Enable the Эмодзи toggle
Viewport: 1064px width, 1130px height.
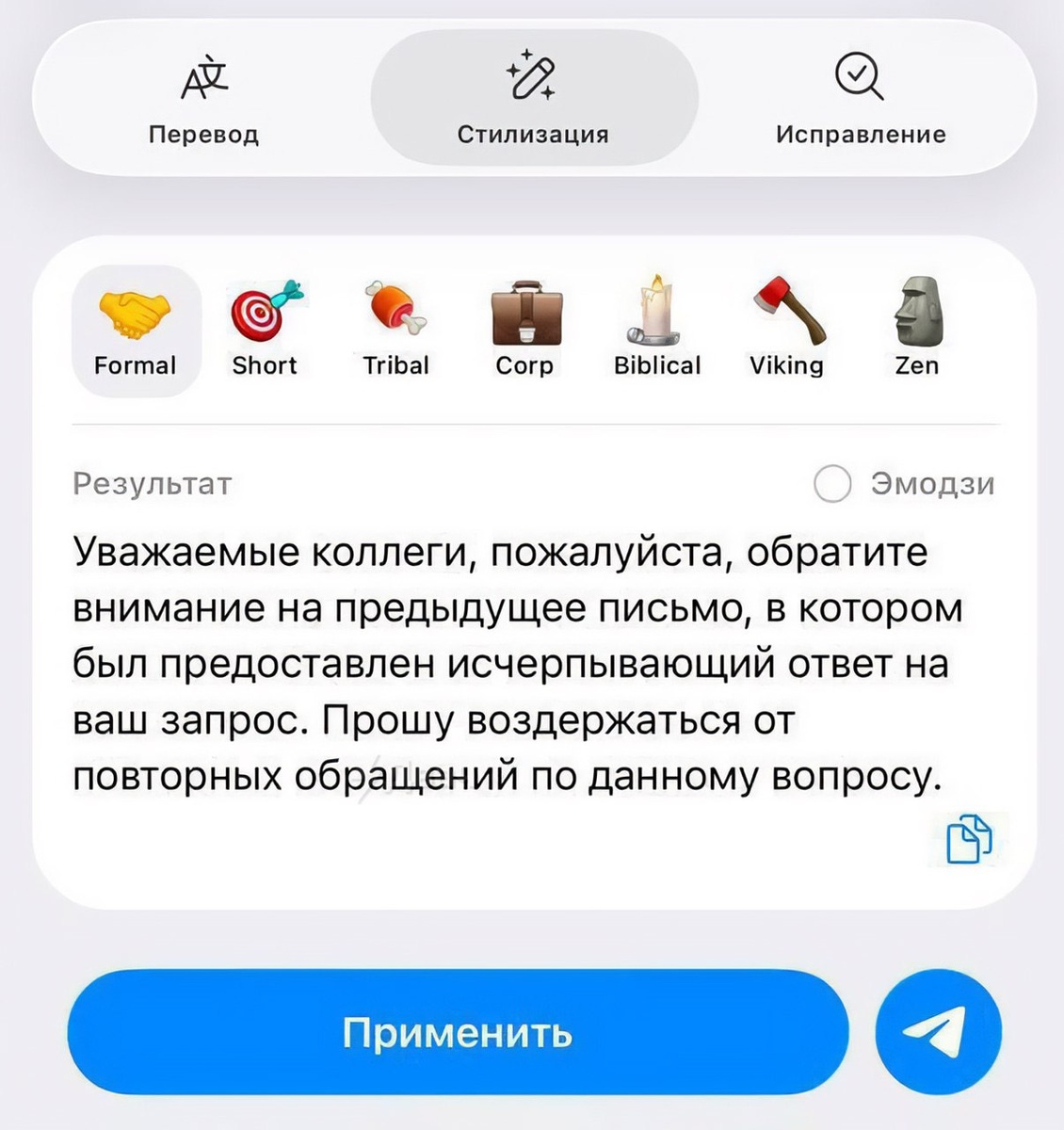832,485
